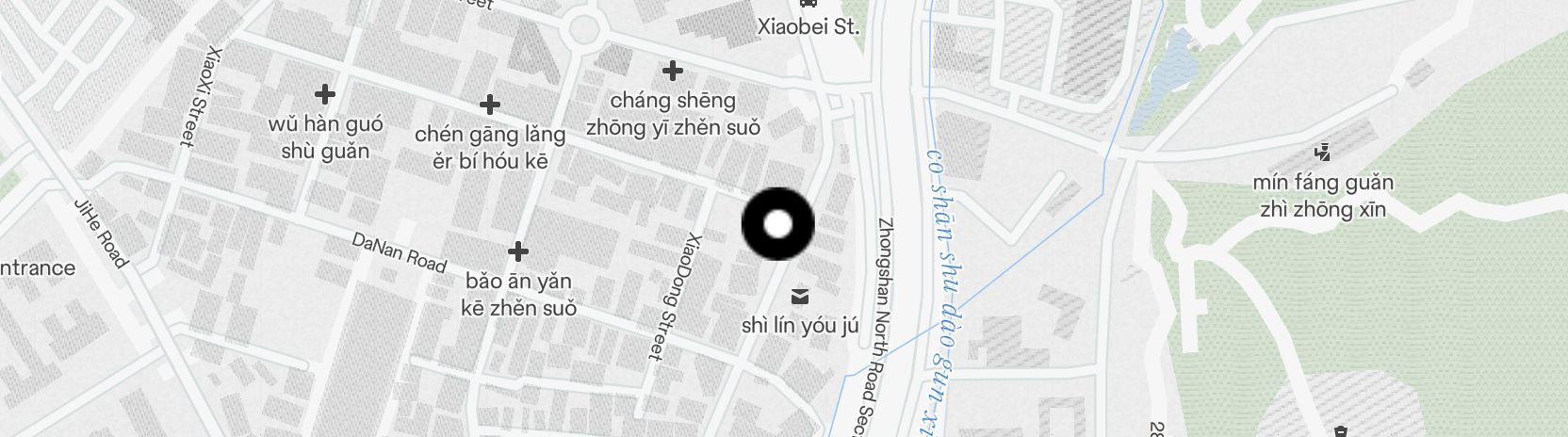This screenshot has width=1568, height=437.
Task: Open the chén gāng lǎng ěr bí hóu kē marker
Action: (x=490, y=105)
